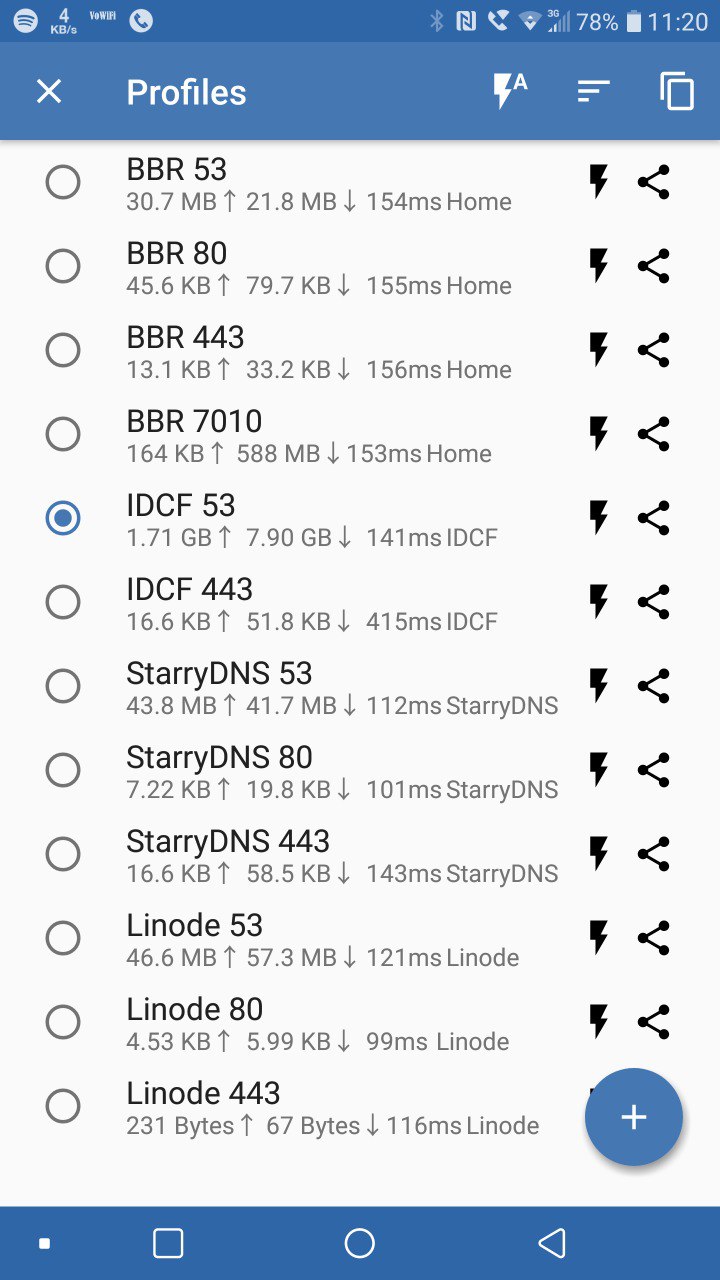Share the Linode 80 profile
Image resolution: width=720 pixels, height=1280 pixels.
[x=653, y=1022]
